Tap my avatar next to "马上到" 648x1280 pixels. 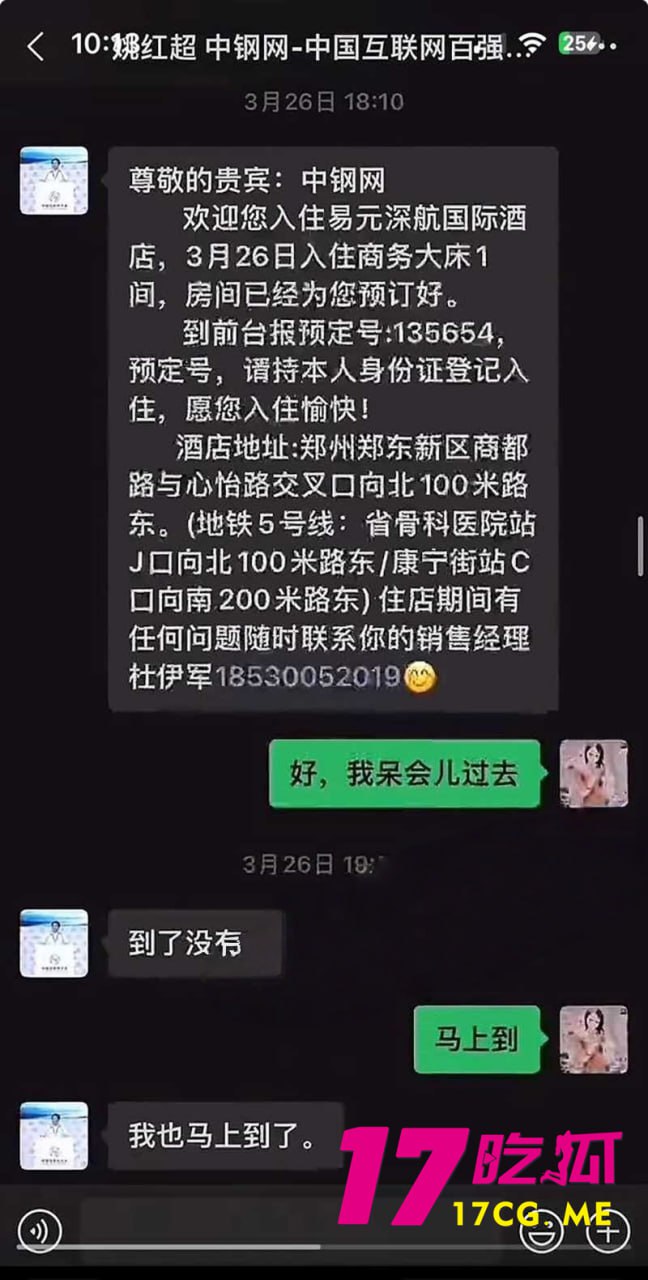[593, 1040]
